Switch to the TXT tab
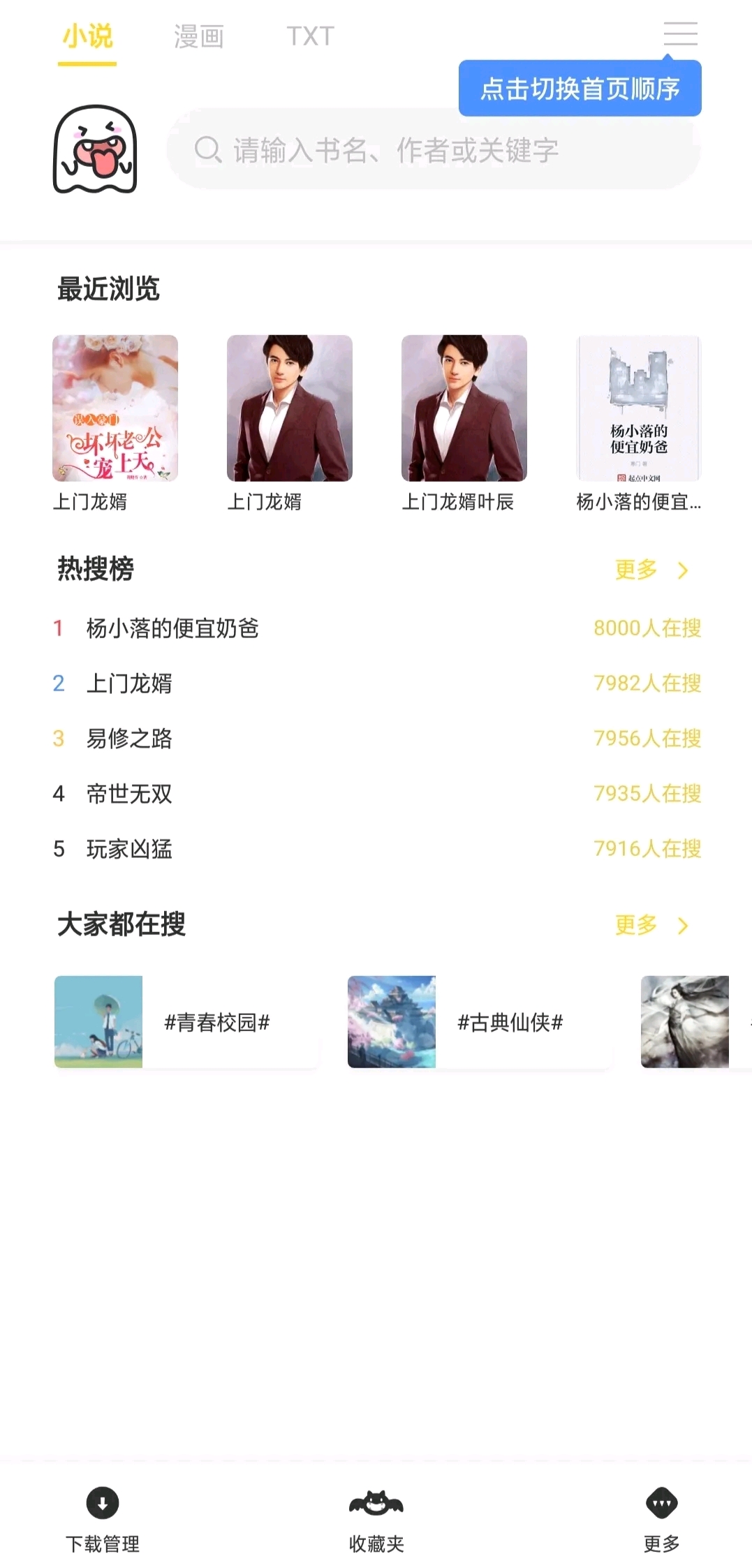752x1568 pixels. click(310, 36)
